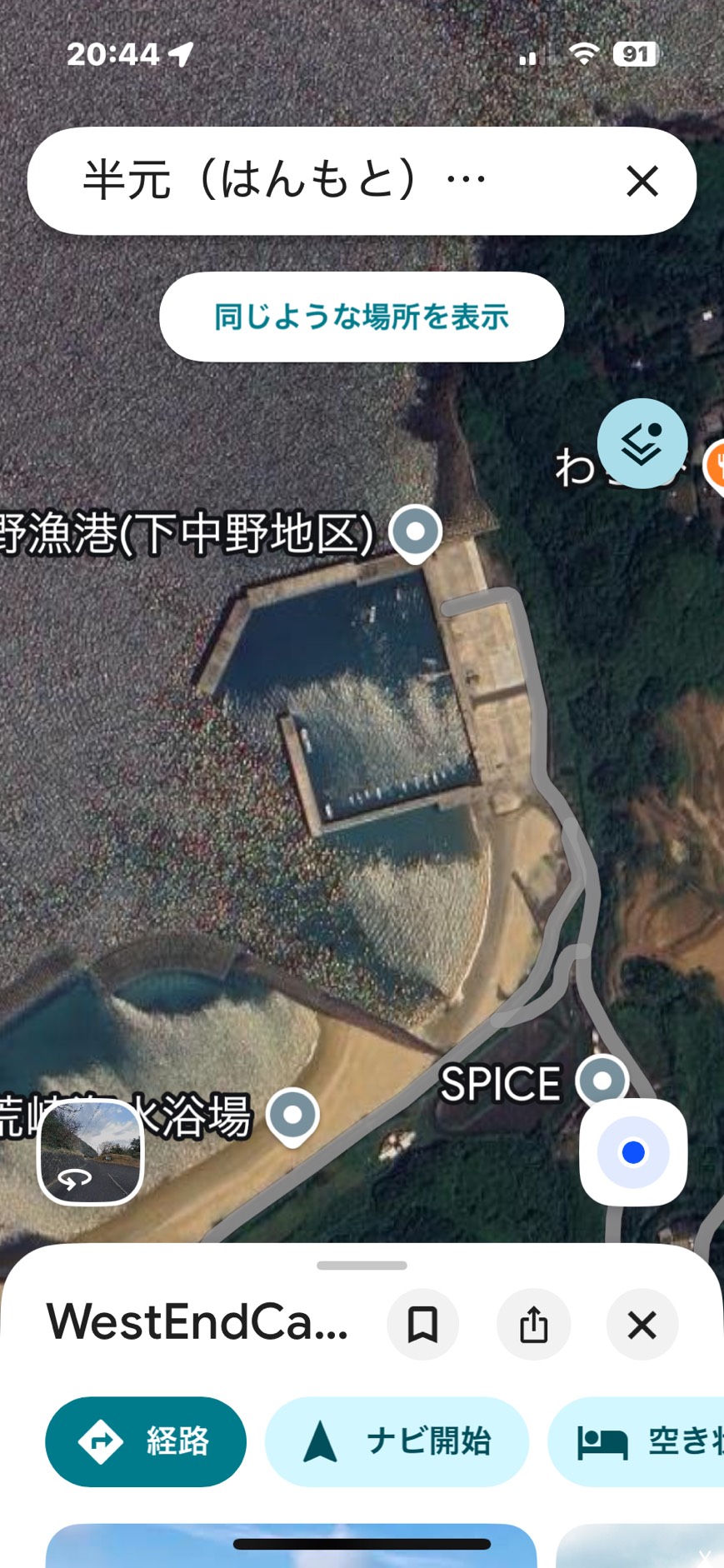Start navigation with ナビ開始
Image resolution: width=724 pixels, height=1568 pixels.
click(x=397, y=1441)
